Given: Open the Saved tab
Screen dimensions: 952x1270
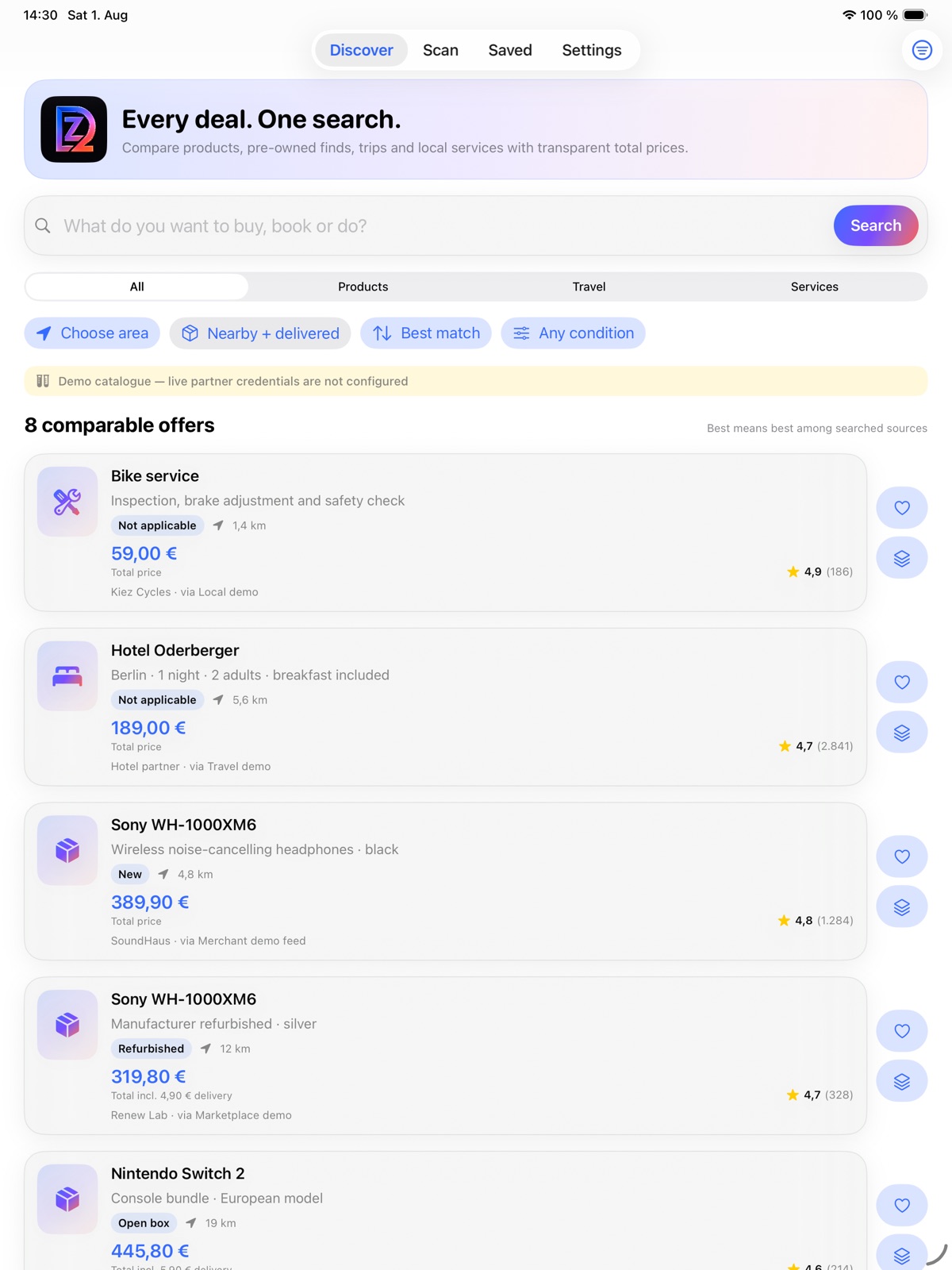Looking at the screenshot, I should 510,50.
